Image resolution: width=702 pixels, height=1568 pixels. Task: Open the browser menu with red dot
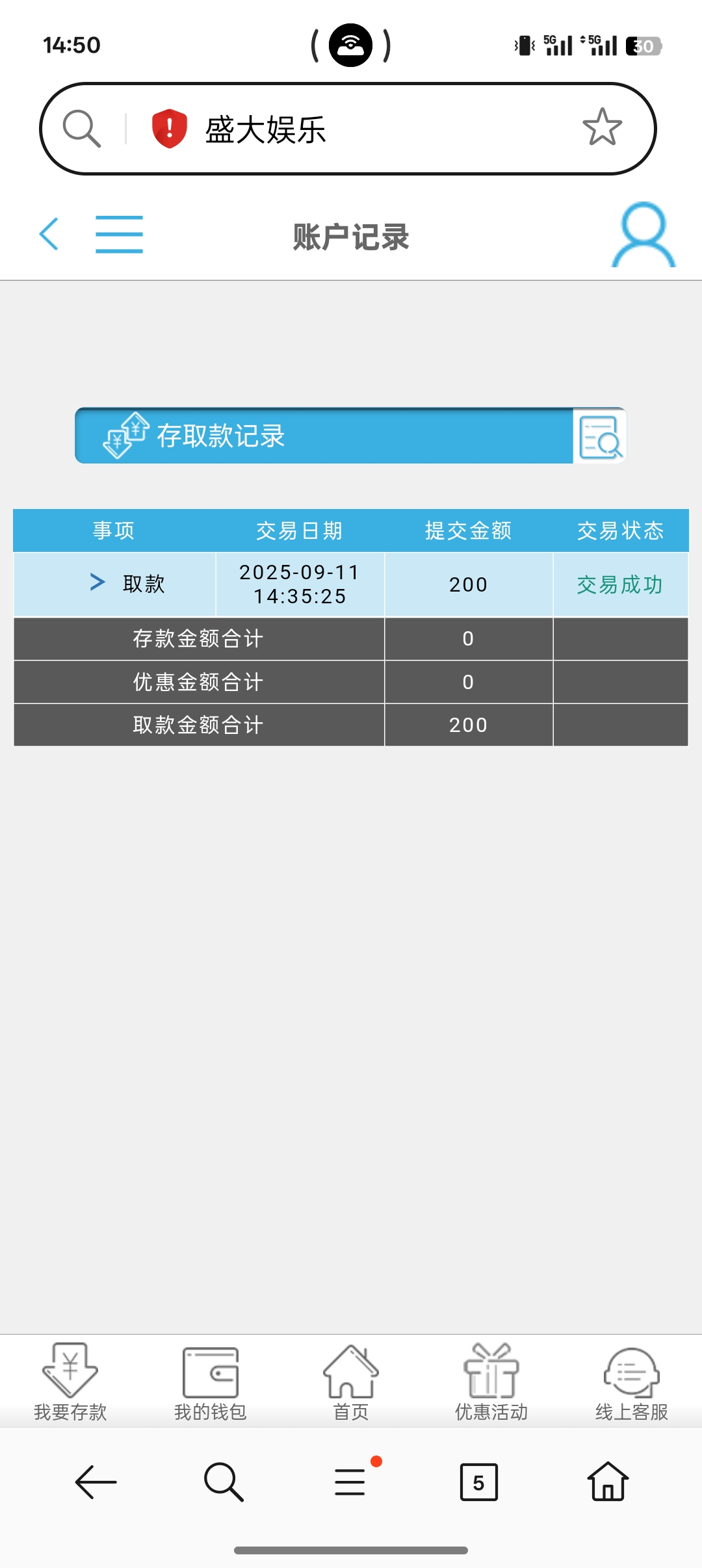point(351,1482)
